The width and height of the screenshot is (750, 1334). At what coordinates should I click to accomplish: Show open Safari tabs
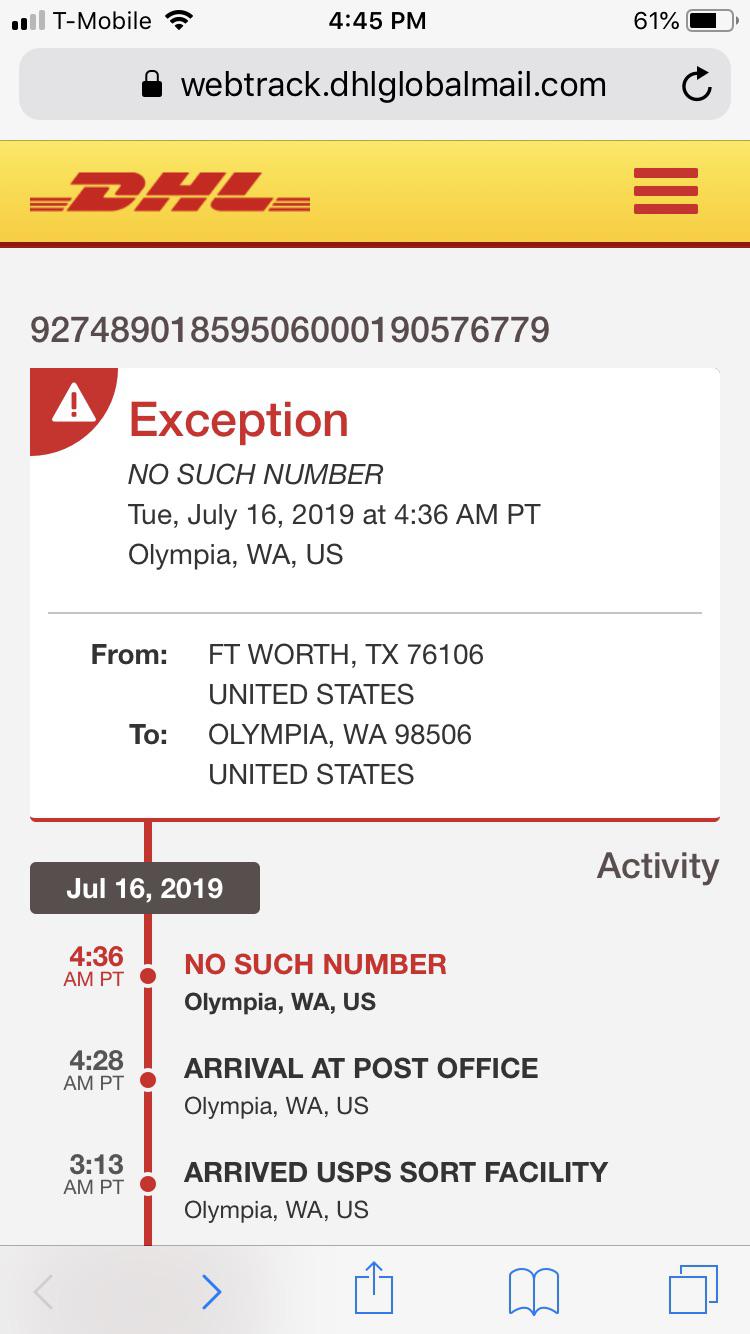[692, 1290]
